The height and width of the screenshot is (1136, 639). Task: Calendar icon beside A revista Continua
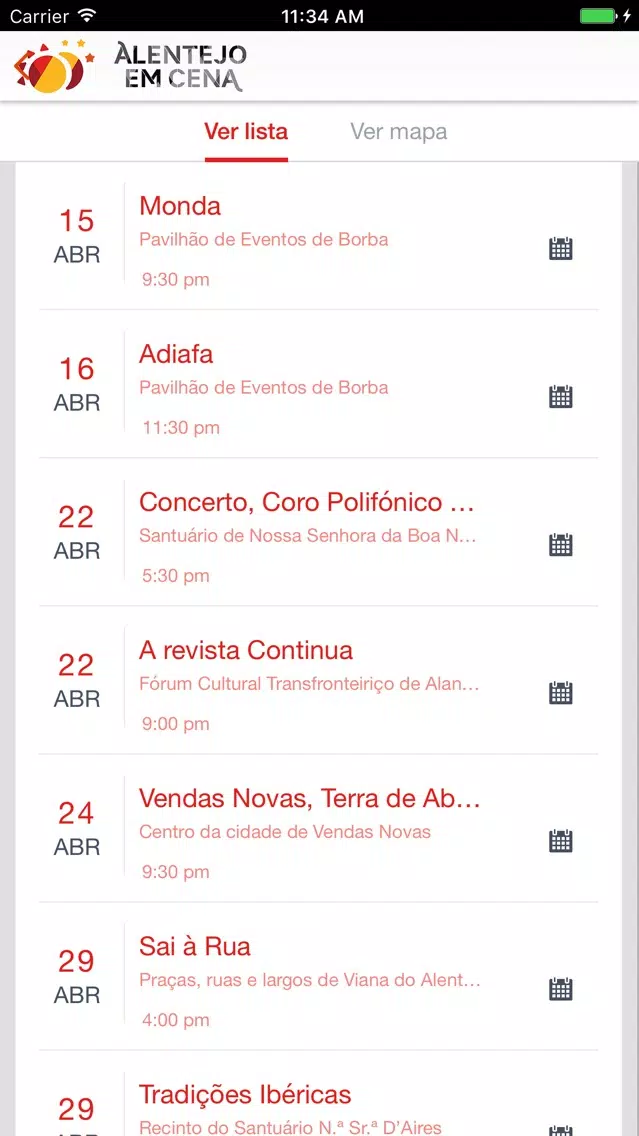click(x=561, y=693)
